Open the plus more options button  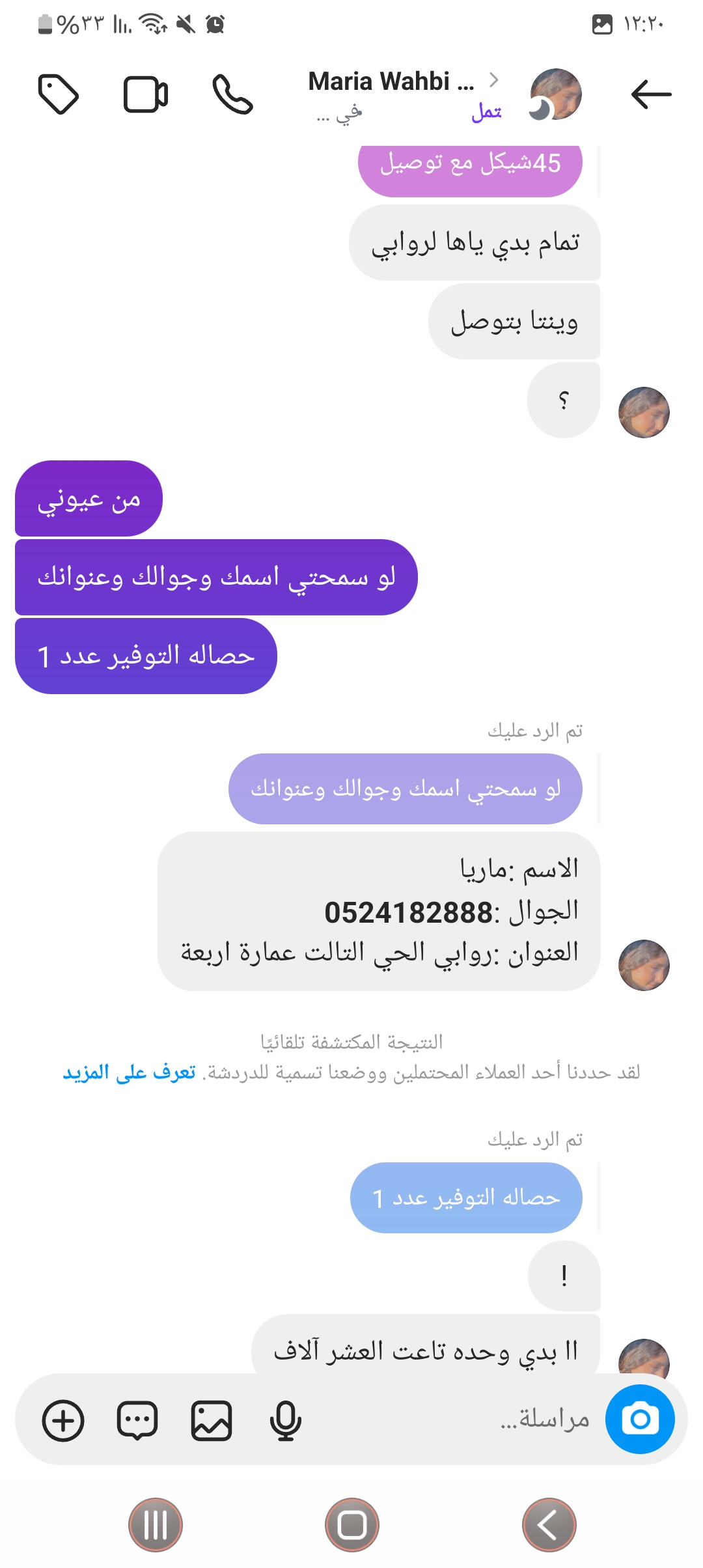click(x=63, y=1420)
